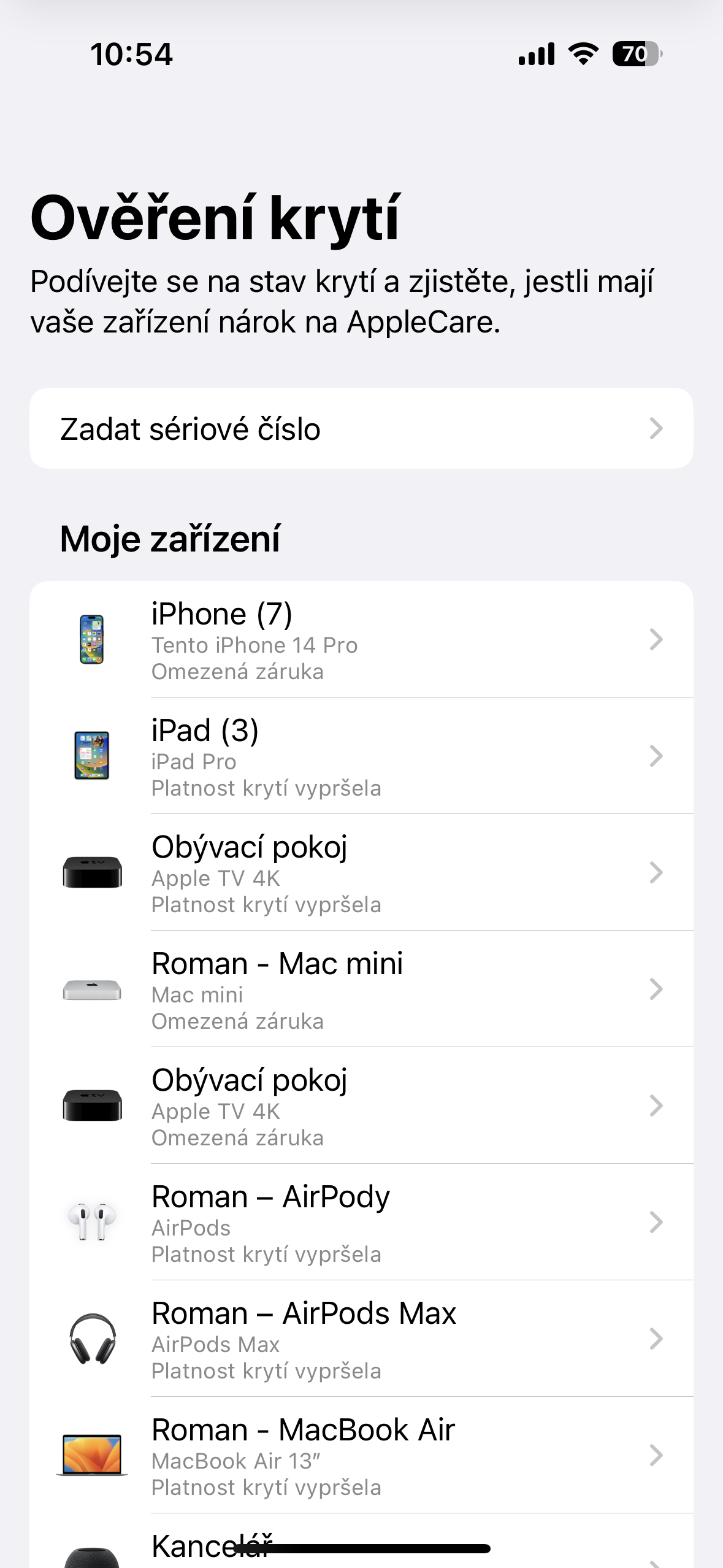The height and width of the screenshot is (1568, 723).
Task: Tap the clock showing 10:54
Action: 131,55
